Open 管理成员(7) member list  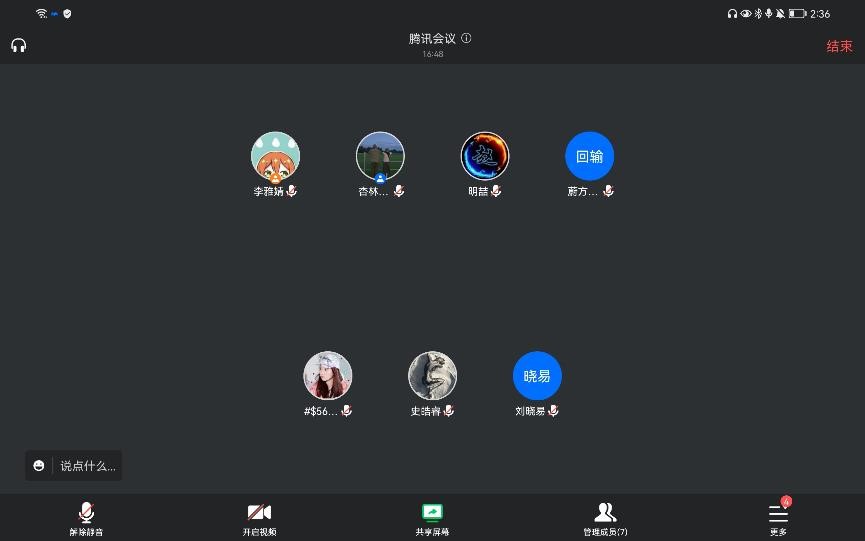pos(605,518)
